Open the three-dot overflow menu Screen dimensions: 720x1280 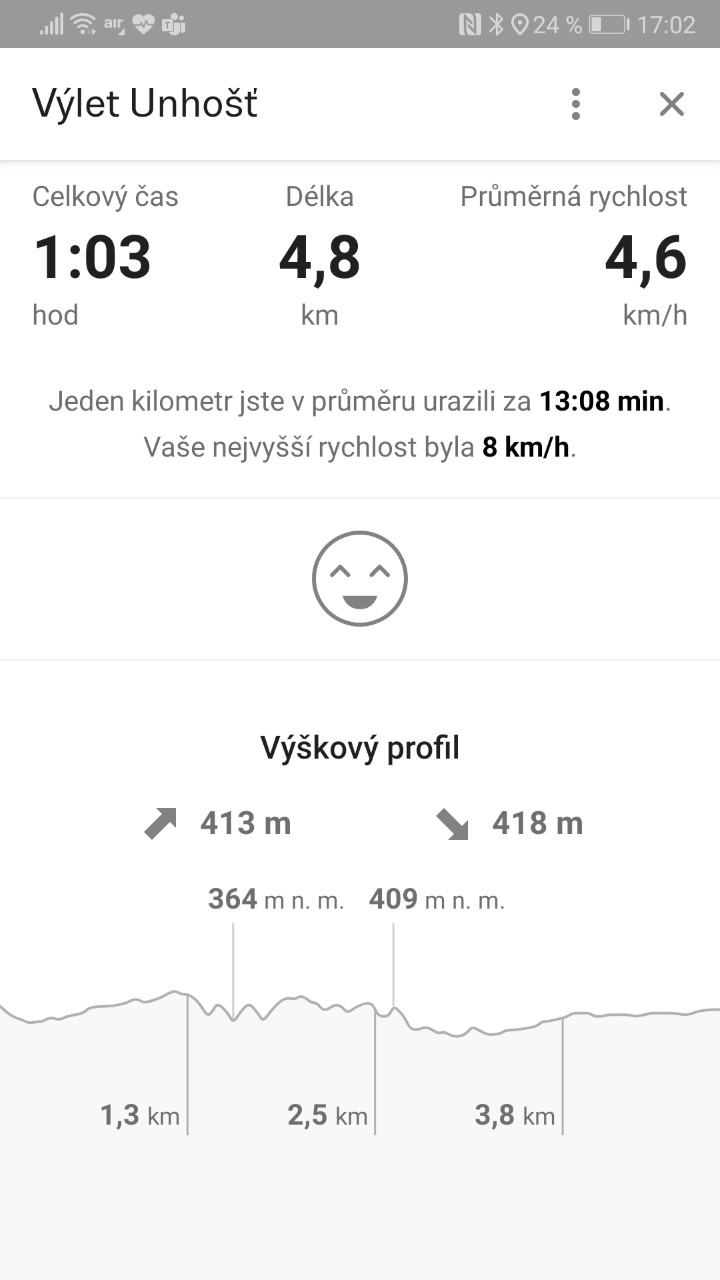[x=575, y=104]
